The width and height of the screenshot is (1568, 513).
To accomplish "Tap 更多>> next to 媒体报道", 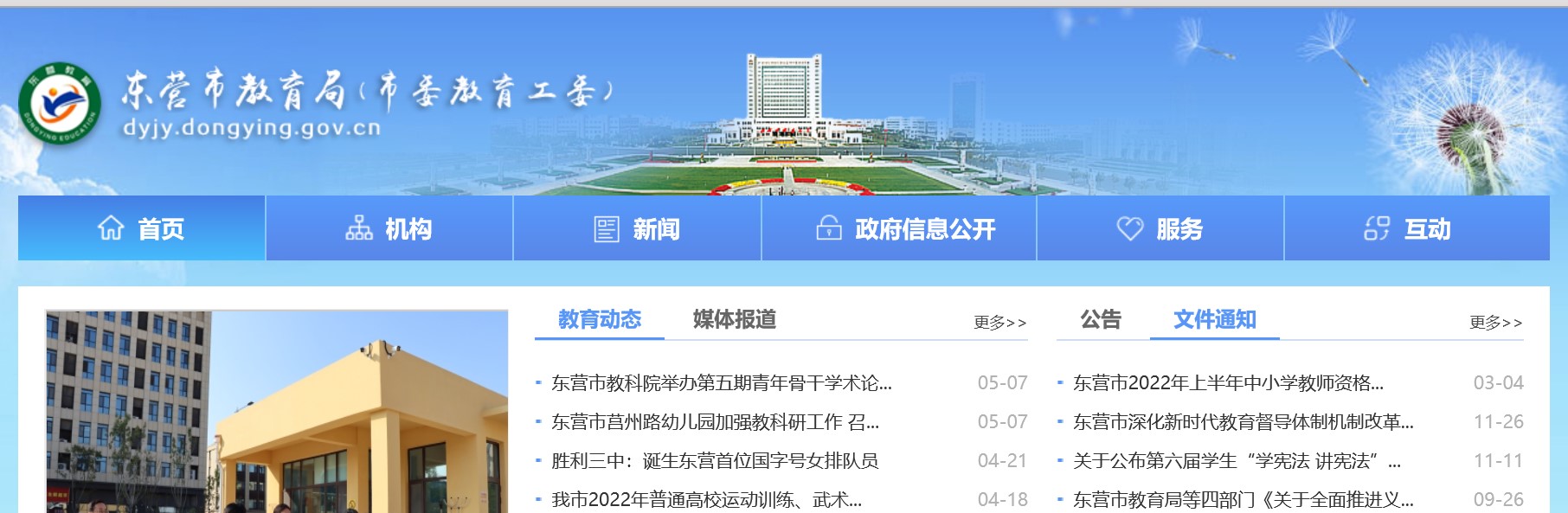I will (x=999, y=323).
